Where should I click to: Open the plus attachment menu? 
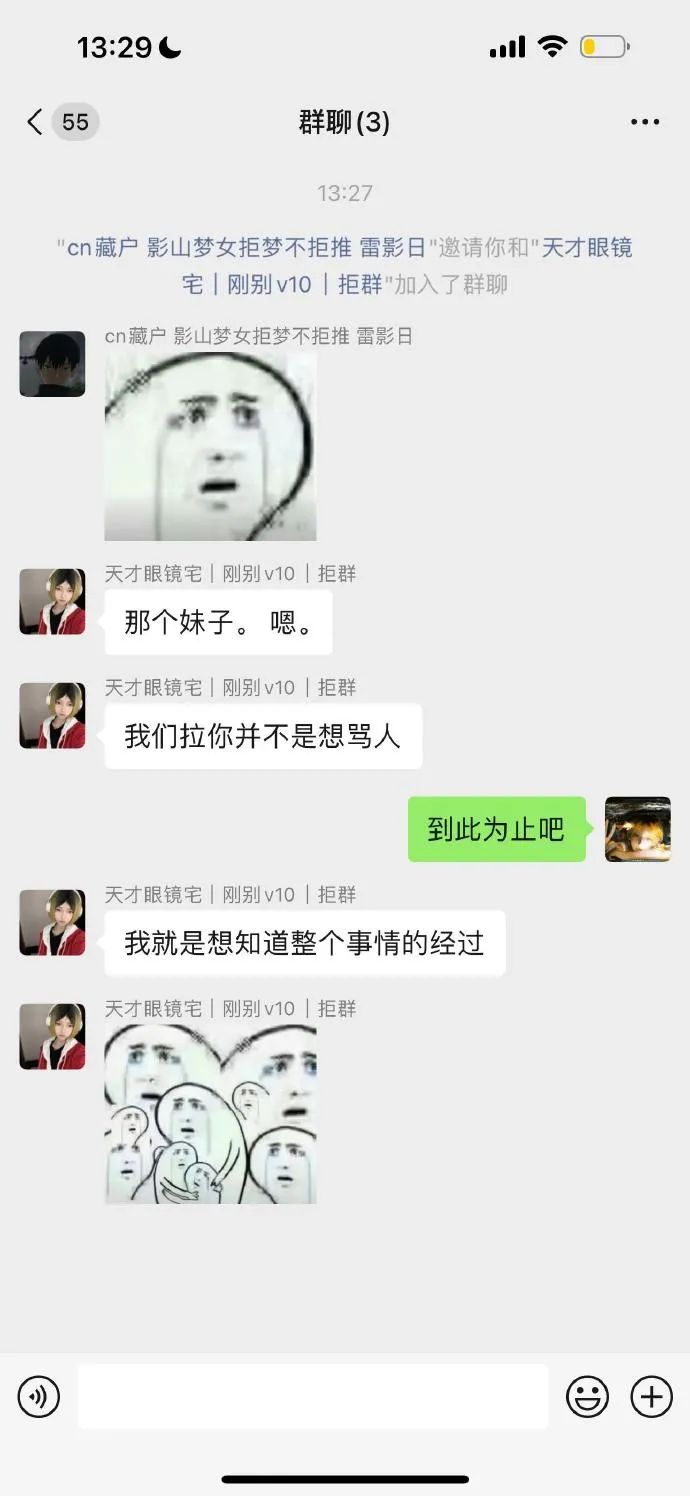click(651, 1396)
